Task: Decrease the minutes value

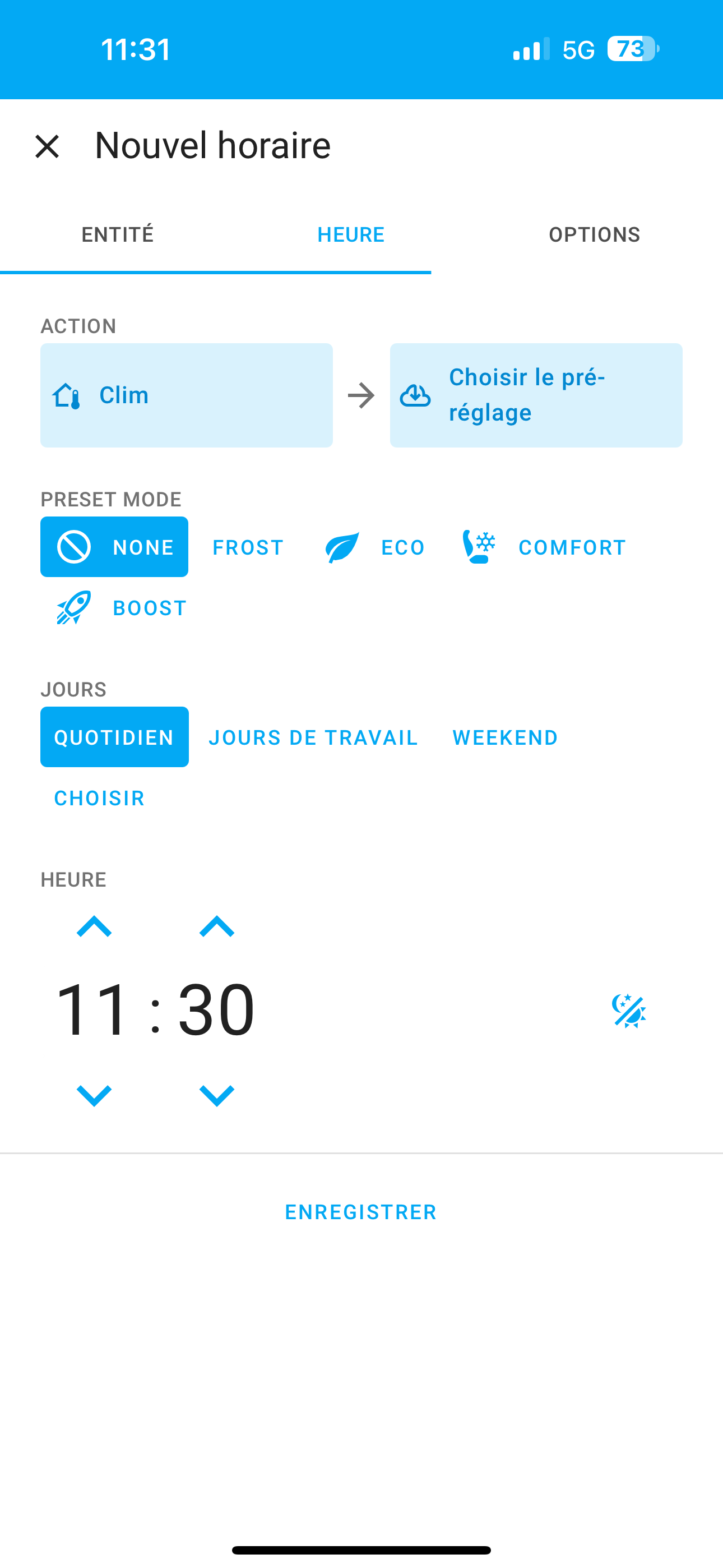Action: pyautogui.click(x=217, y=1095)
